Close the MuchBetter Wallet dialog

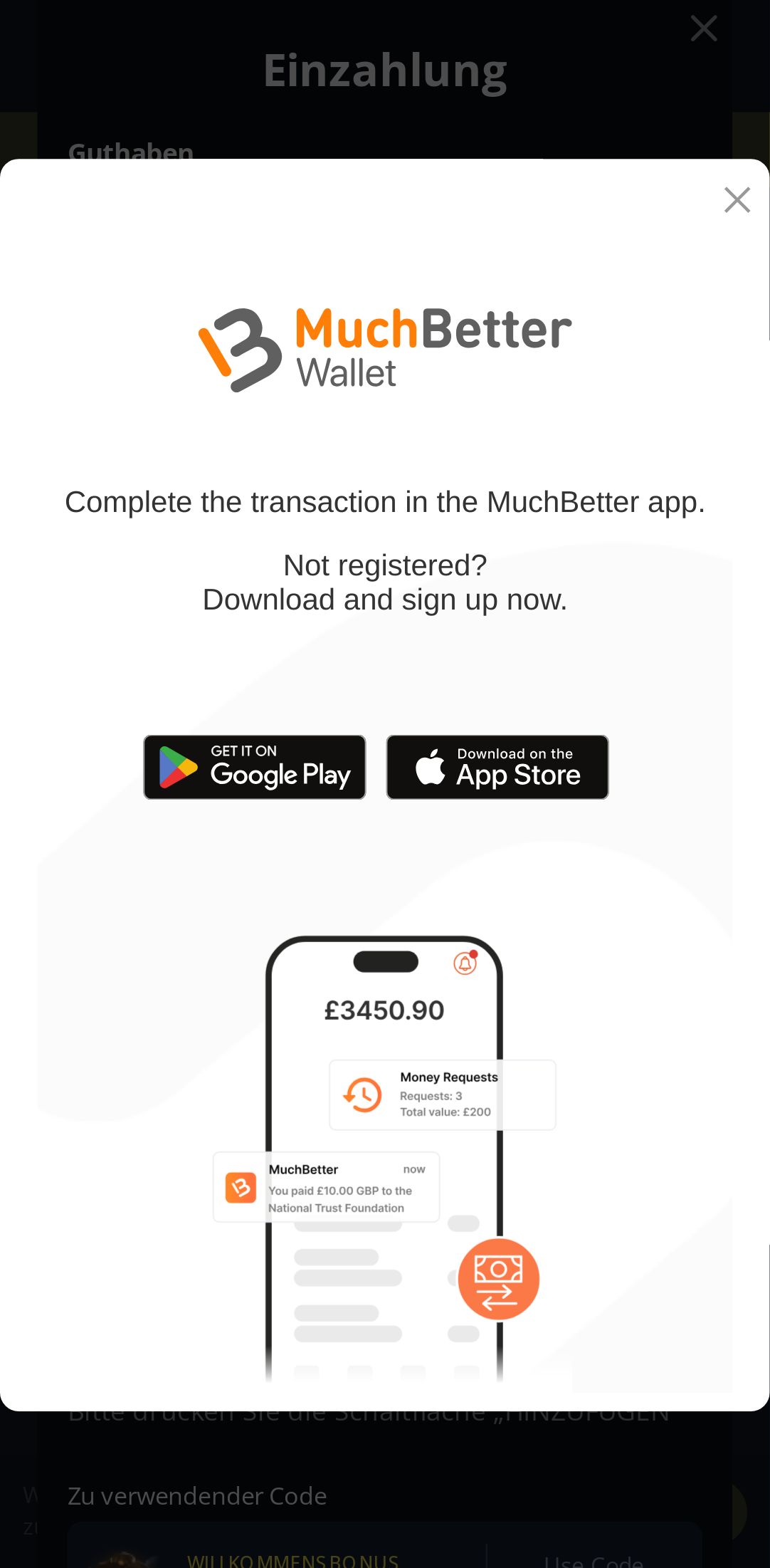click(x=737, y=200)
